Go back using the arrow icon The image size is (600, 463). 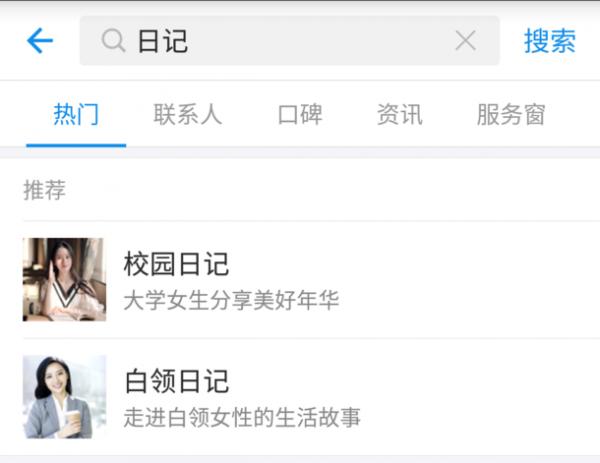coord(39,41)
